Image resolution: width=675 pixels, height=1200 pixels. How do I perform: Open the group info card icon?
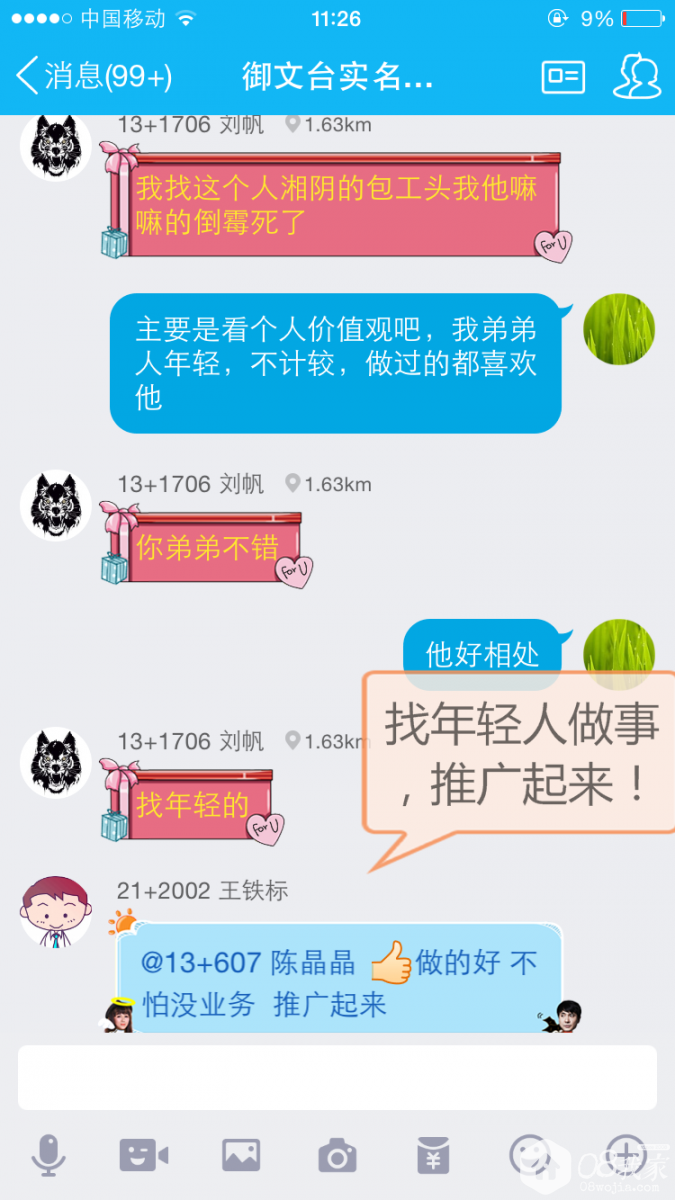(563, 77)
